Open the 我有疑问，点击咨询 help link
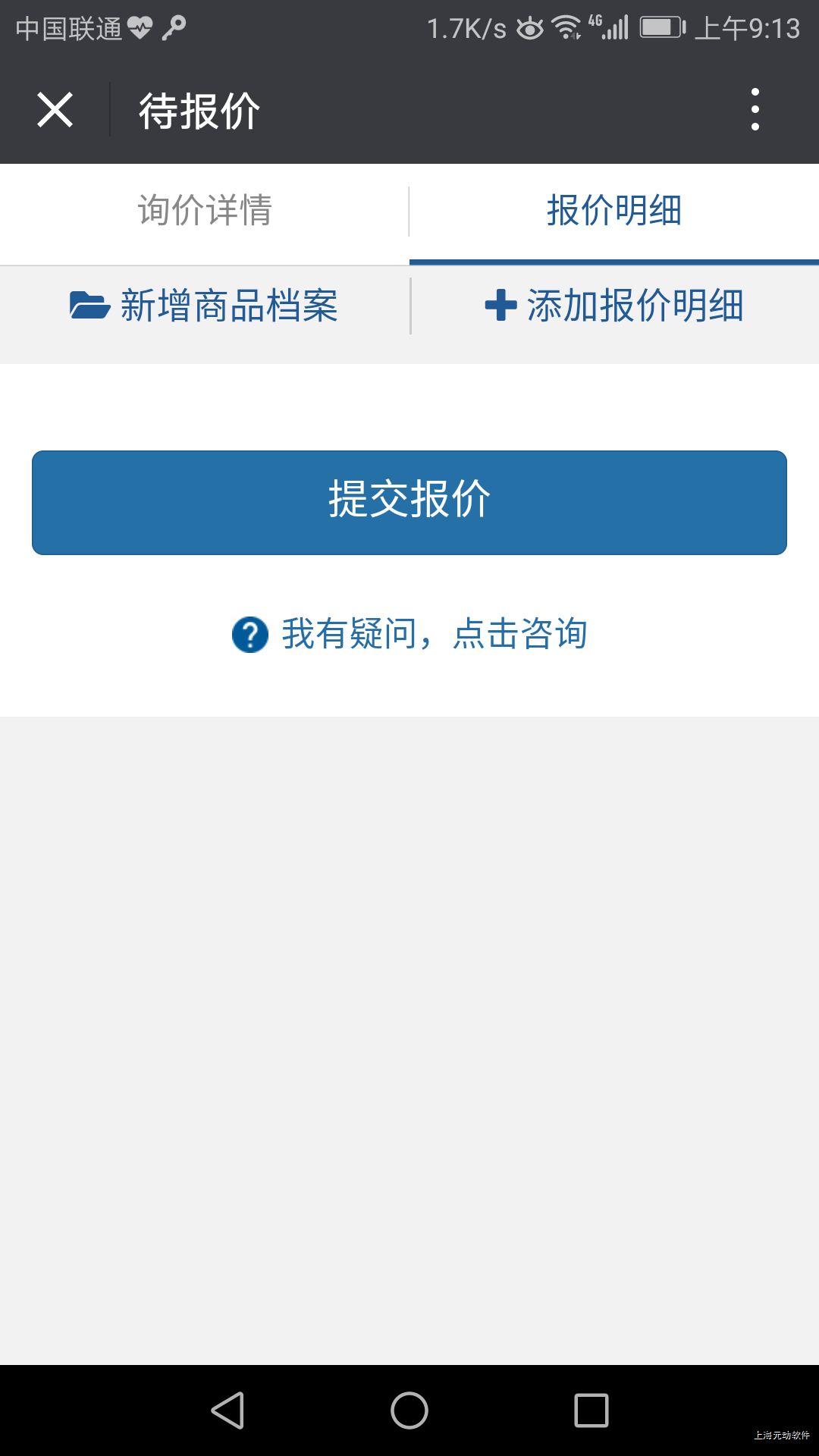The height and width of the screenshot is (1456, 819). (409, 634)
